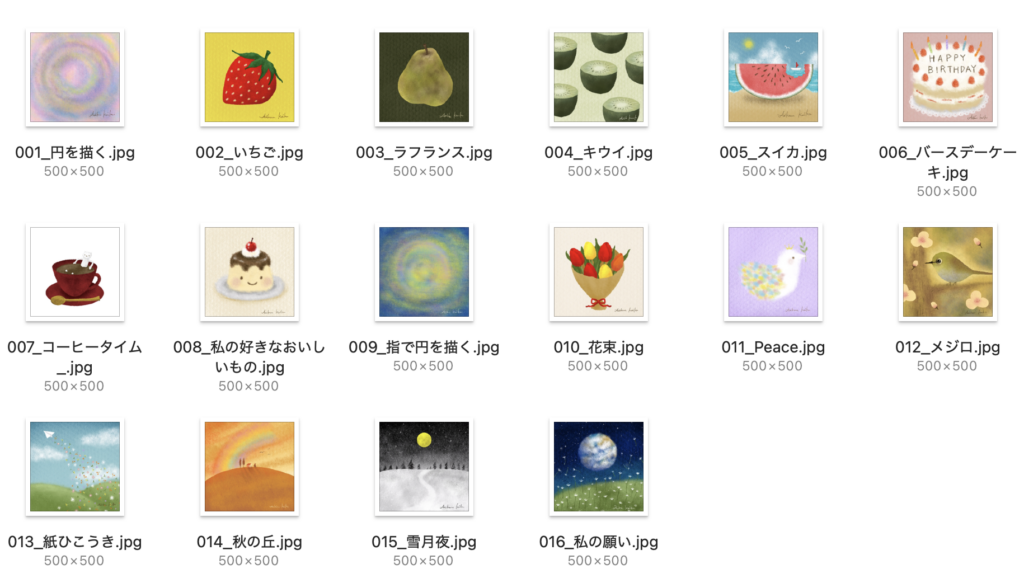Select the 006_バースデーケーキ.jpg file

tap(947, 77)
